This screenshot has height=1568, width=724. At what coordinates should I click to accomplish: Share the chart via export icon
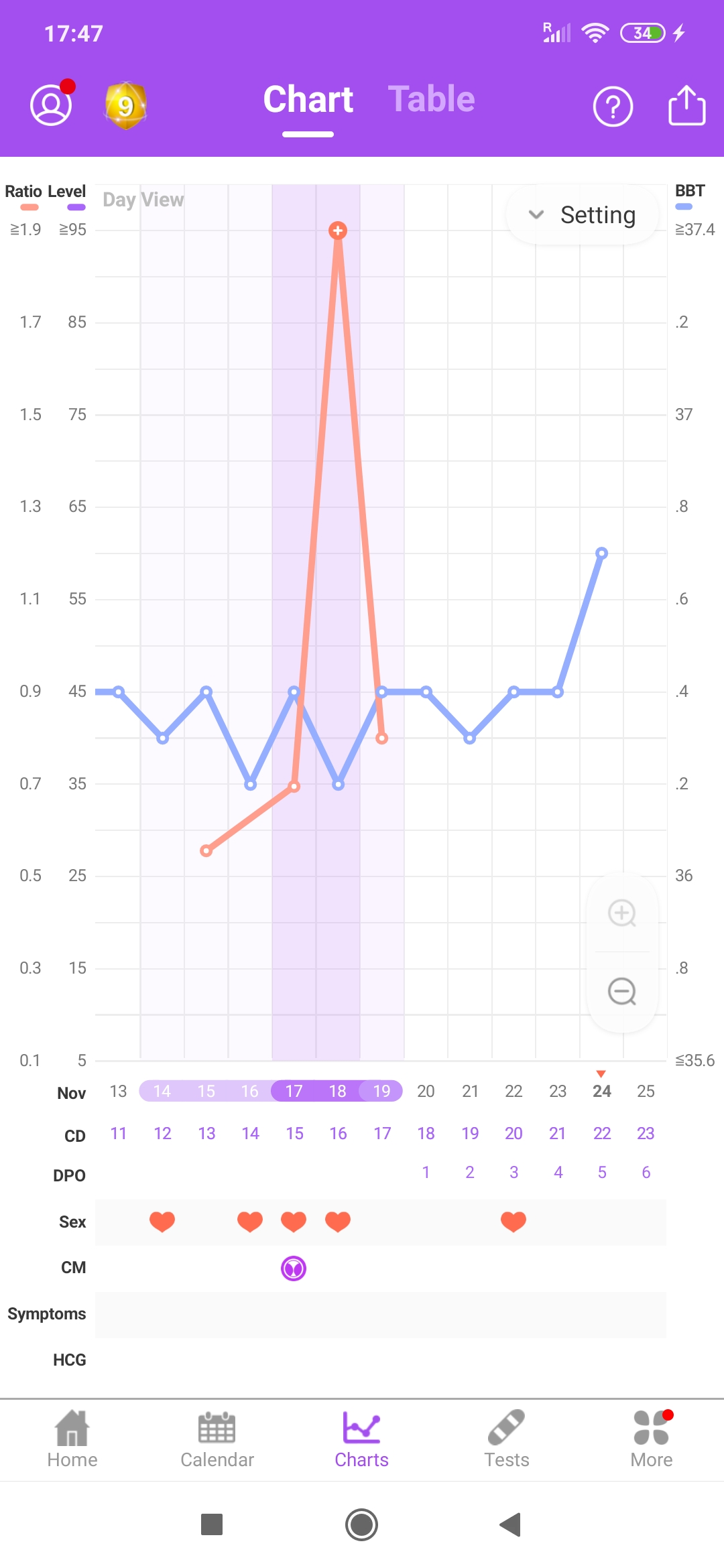687,105
